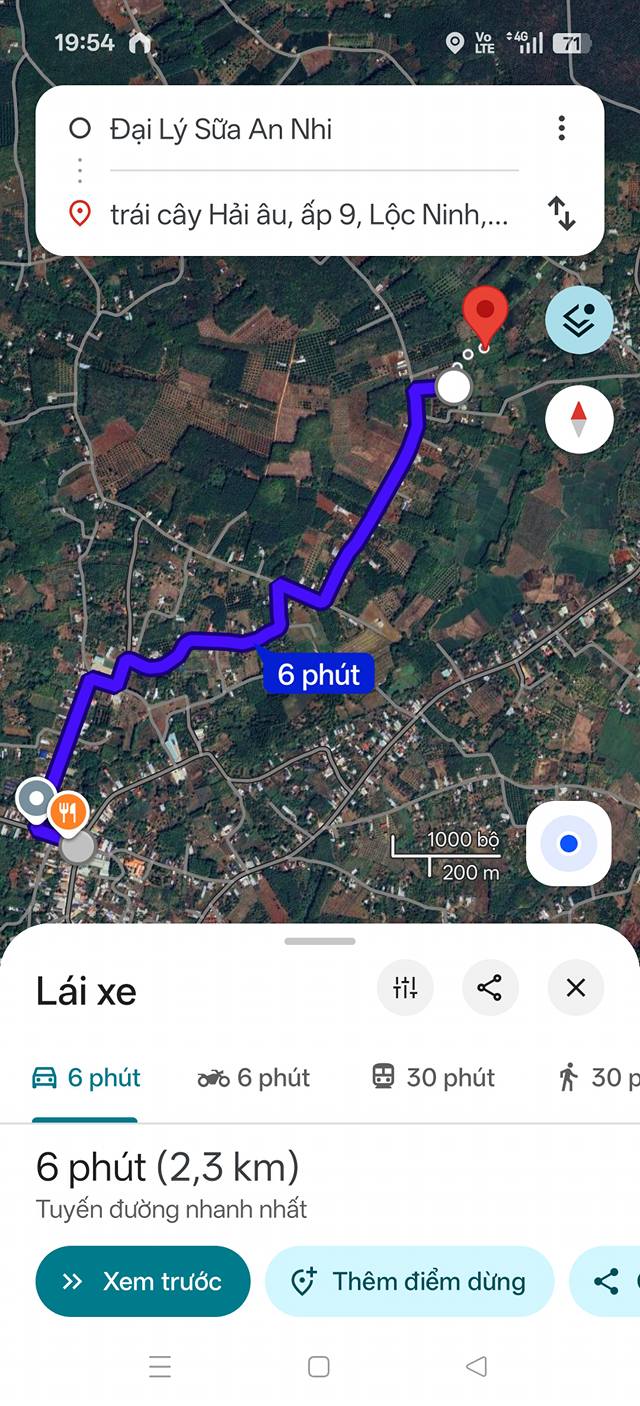
Task: Tap Thêm điểm dừng to add stop
Action: (409, 1281)
